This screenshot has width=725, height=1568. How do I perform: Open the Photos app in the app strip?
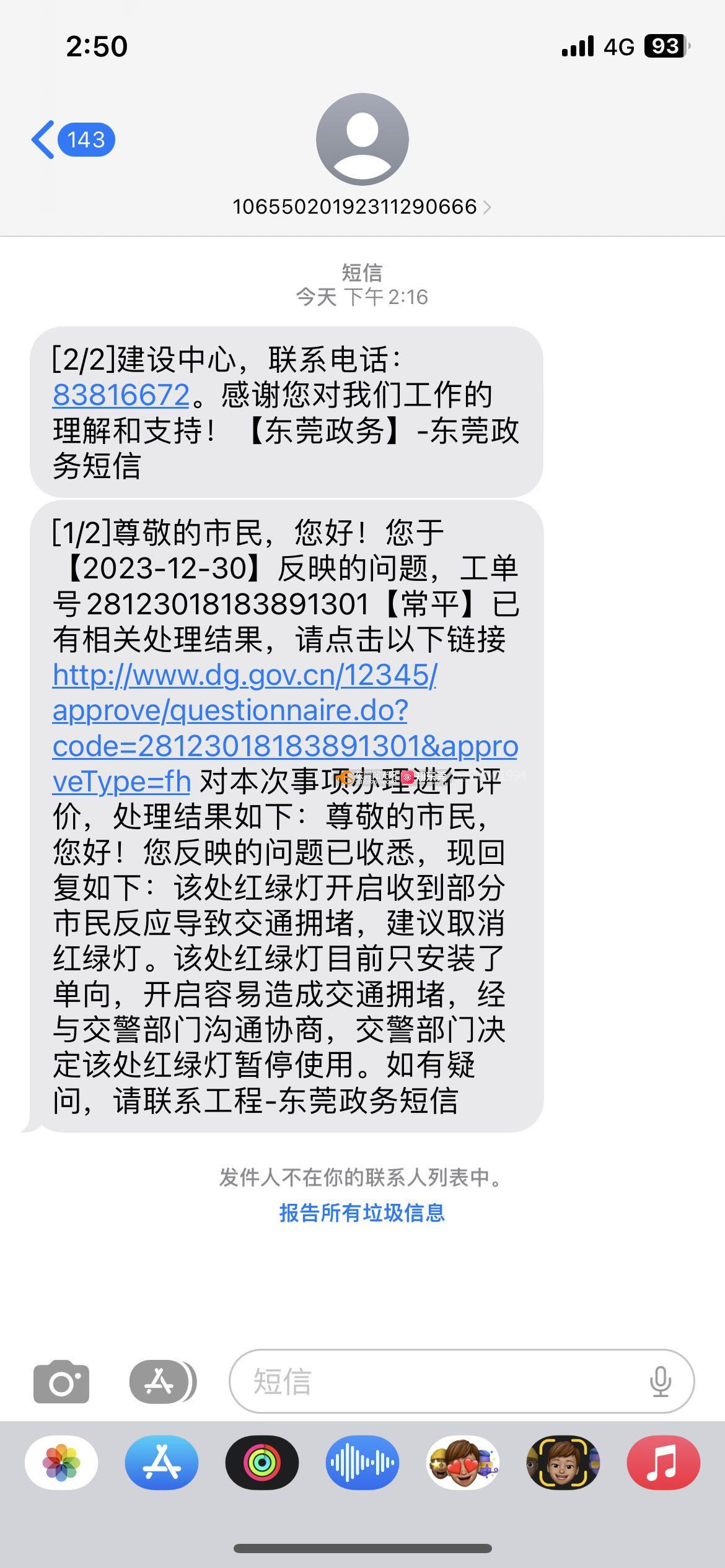[x=61, y=1463]
